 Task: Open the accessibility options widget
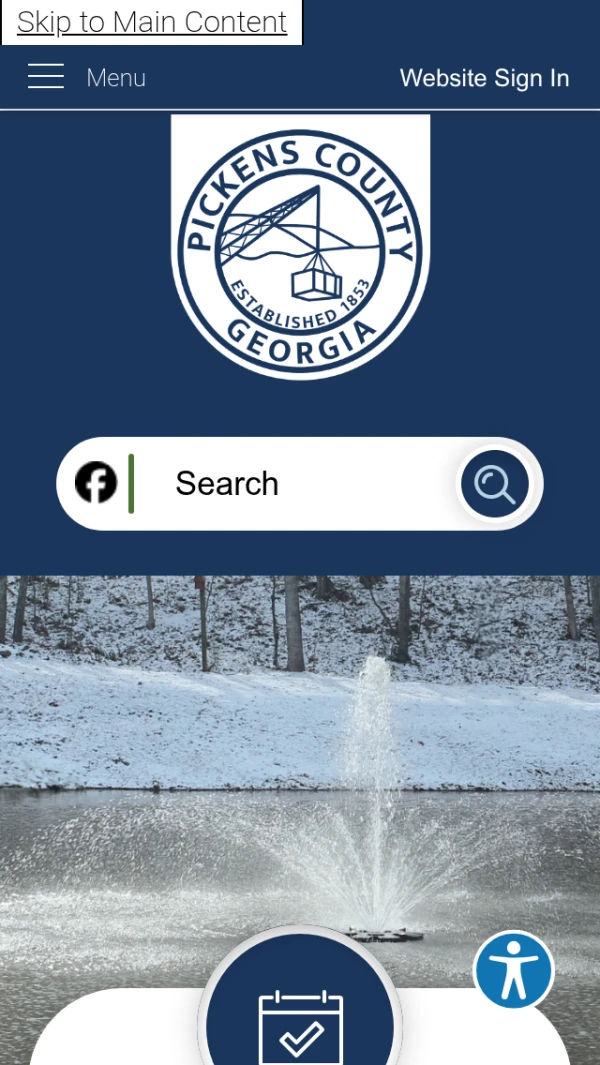point(514,970)
